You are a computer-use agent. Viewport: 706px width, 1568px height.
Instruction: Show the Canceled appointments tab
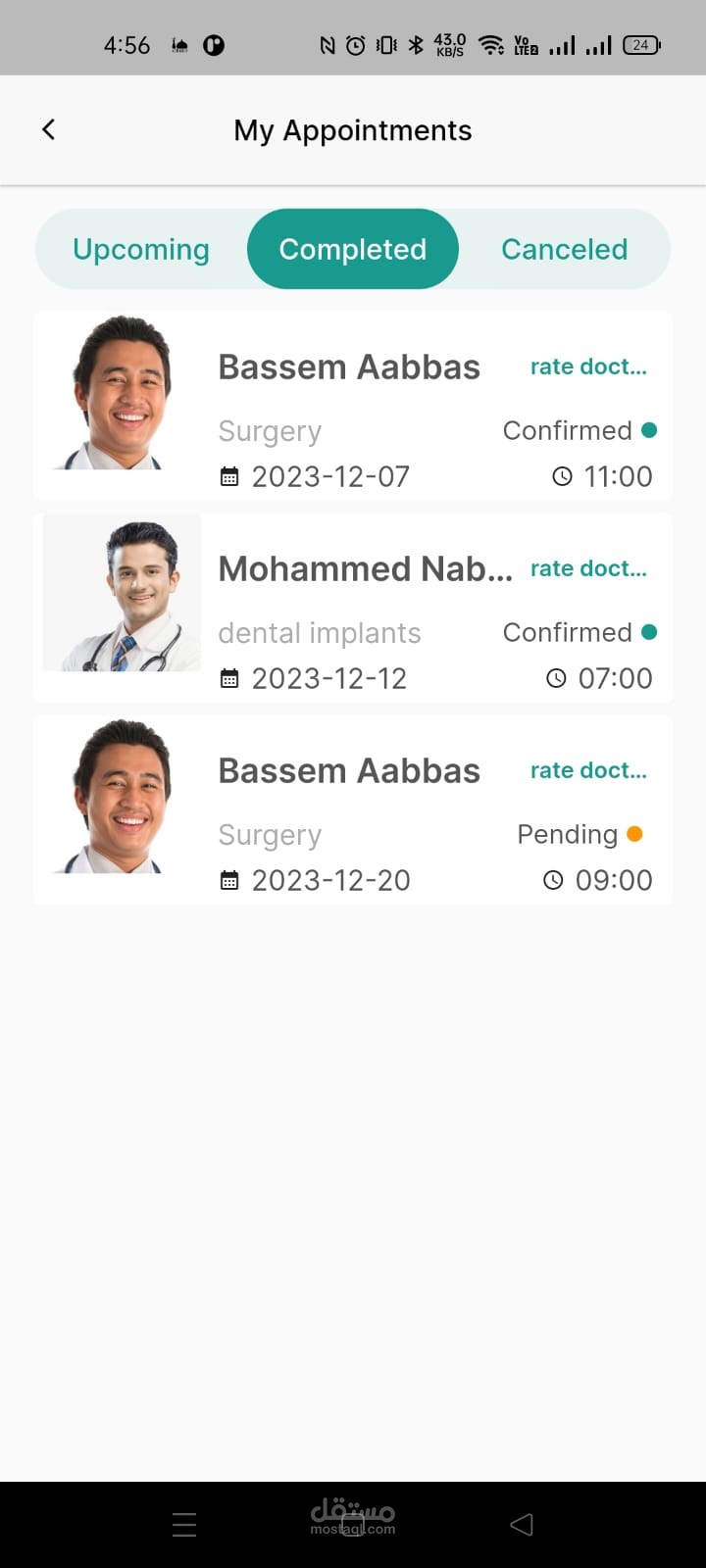coord(564,249)
